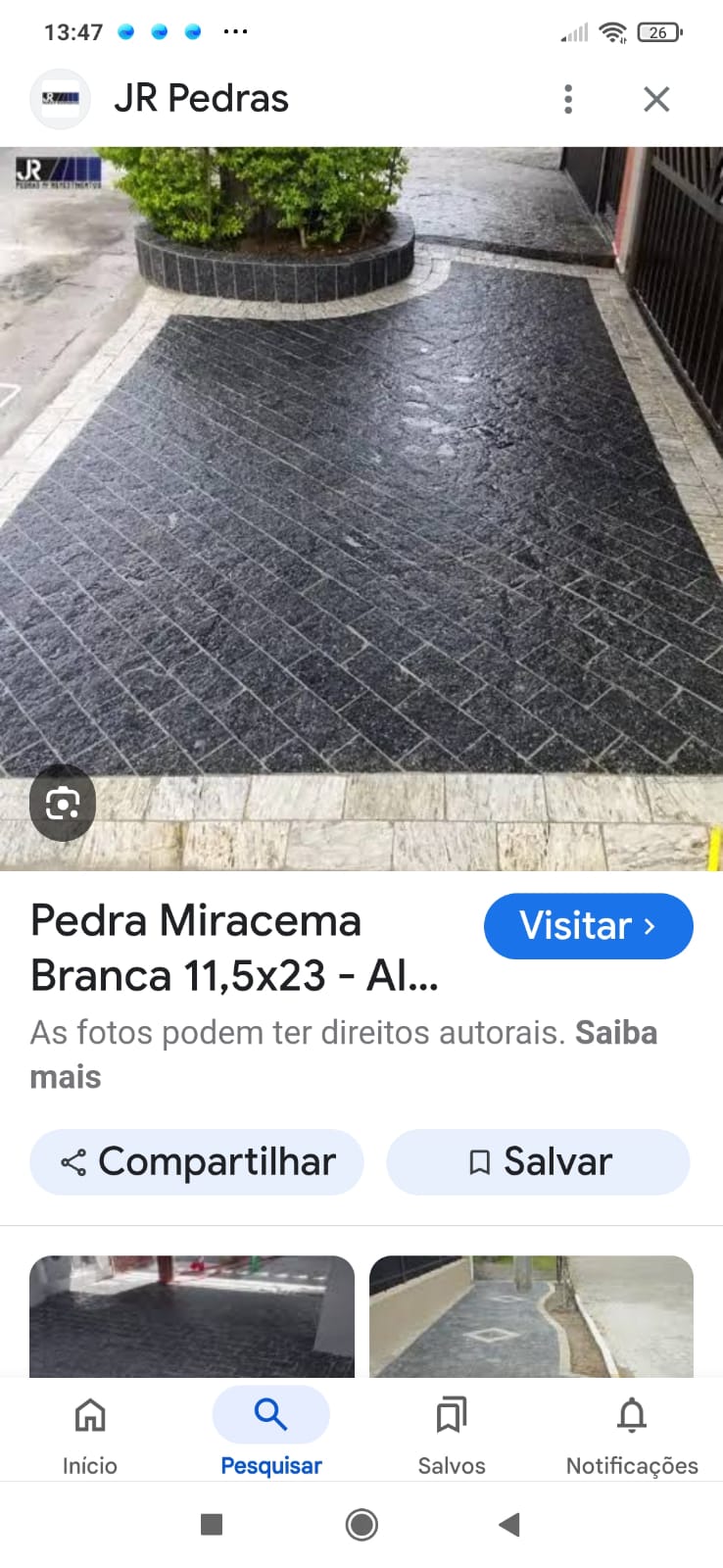Open the JR Pedras profile logo
This screenshot has height=1568, width=723.
click(60, 98)
